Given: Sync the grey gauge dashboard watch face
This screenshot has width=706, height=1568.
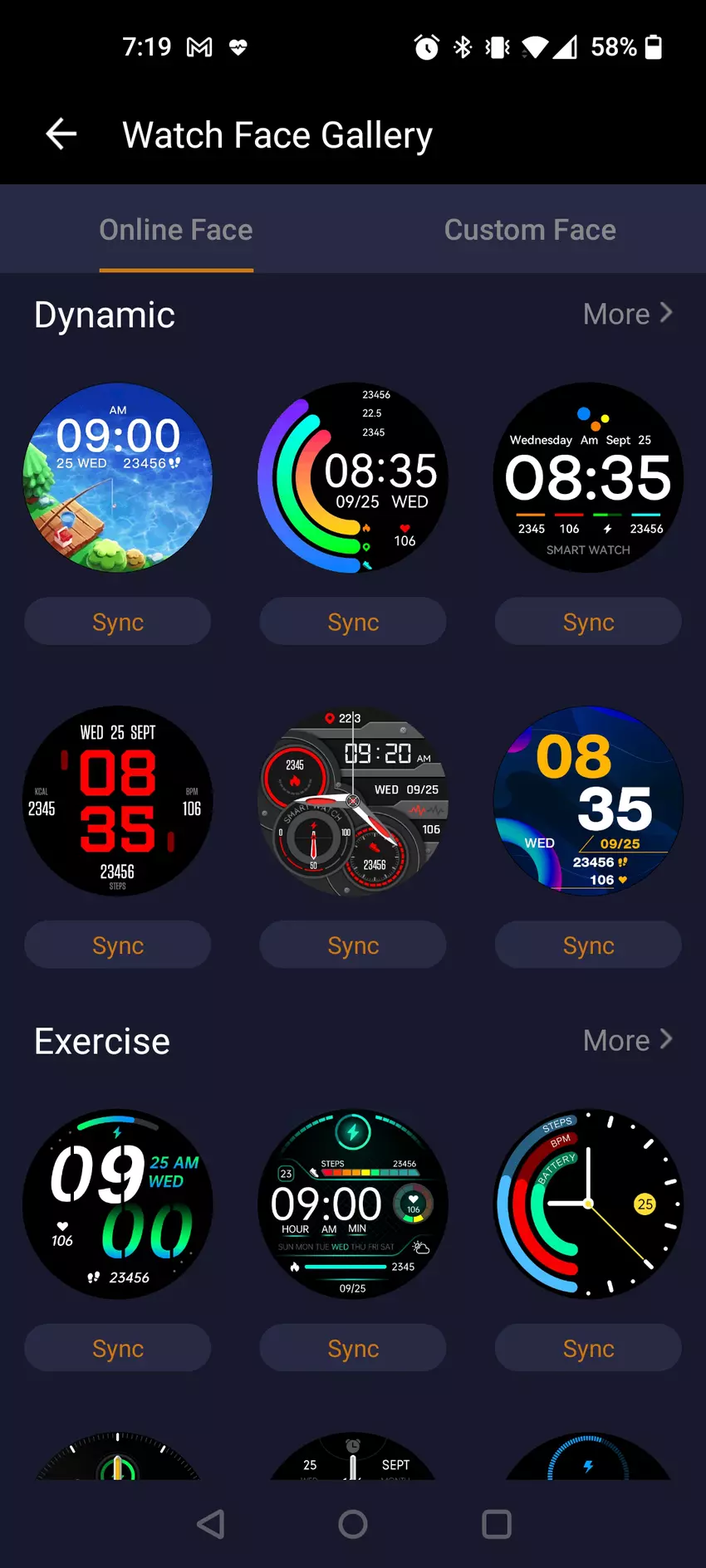Looking at the screenshot, I should click(353, 945).
